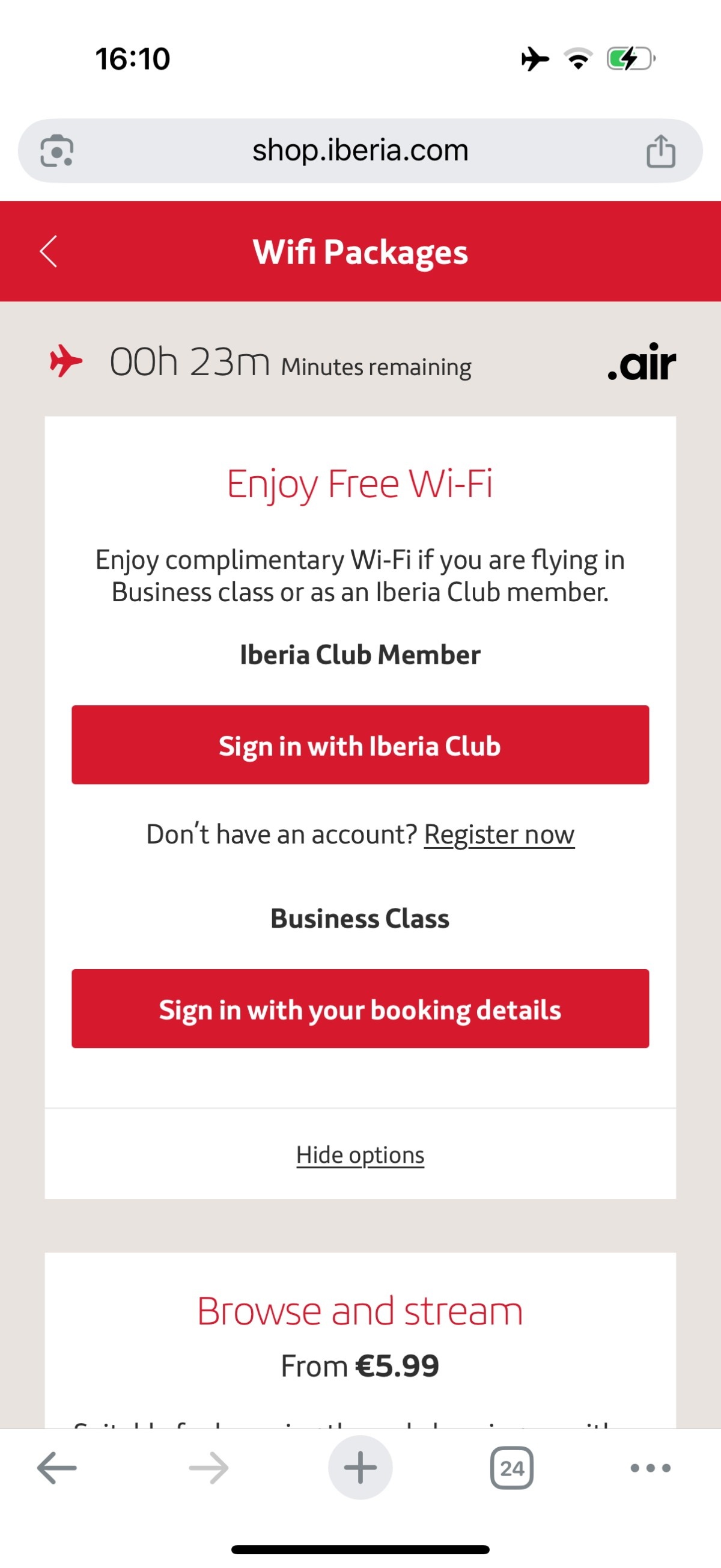View the 24 open tabs
The height and width of the screenshot is (1568, 721).
(x=512, y=1468)
